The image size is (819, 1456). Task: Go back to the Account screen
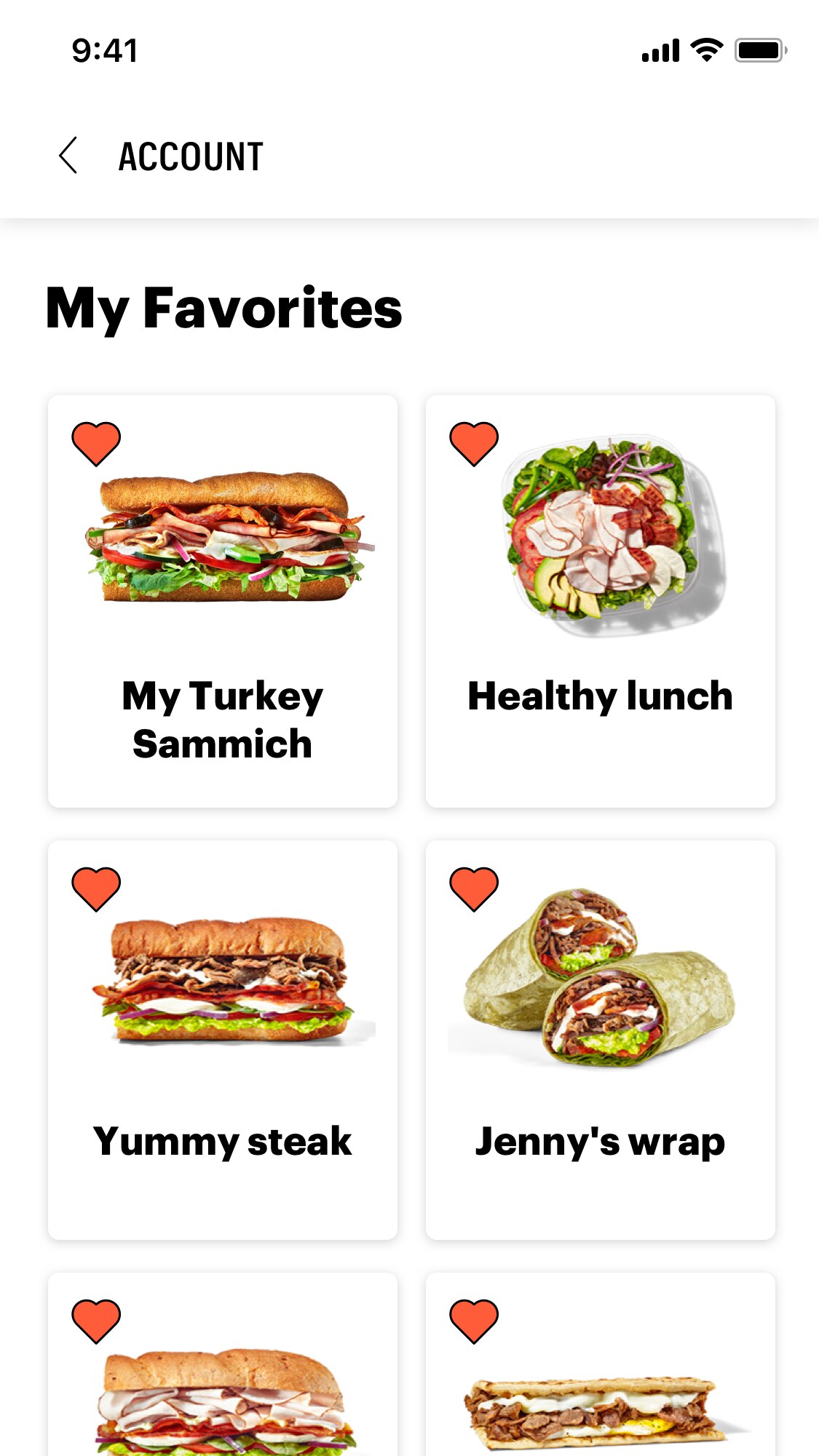[x=68, y=156]
